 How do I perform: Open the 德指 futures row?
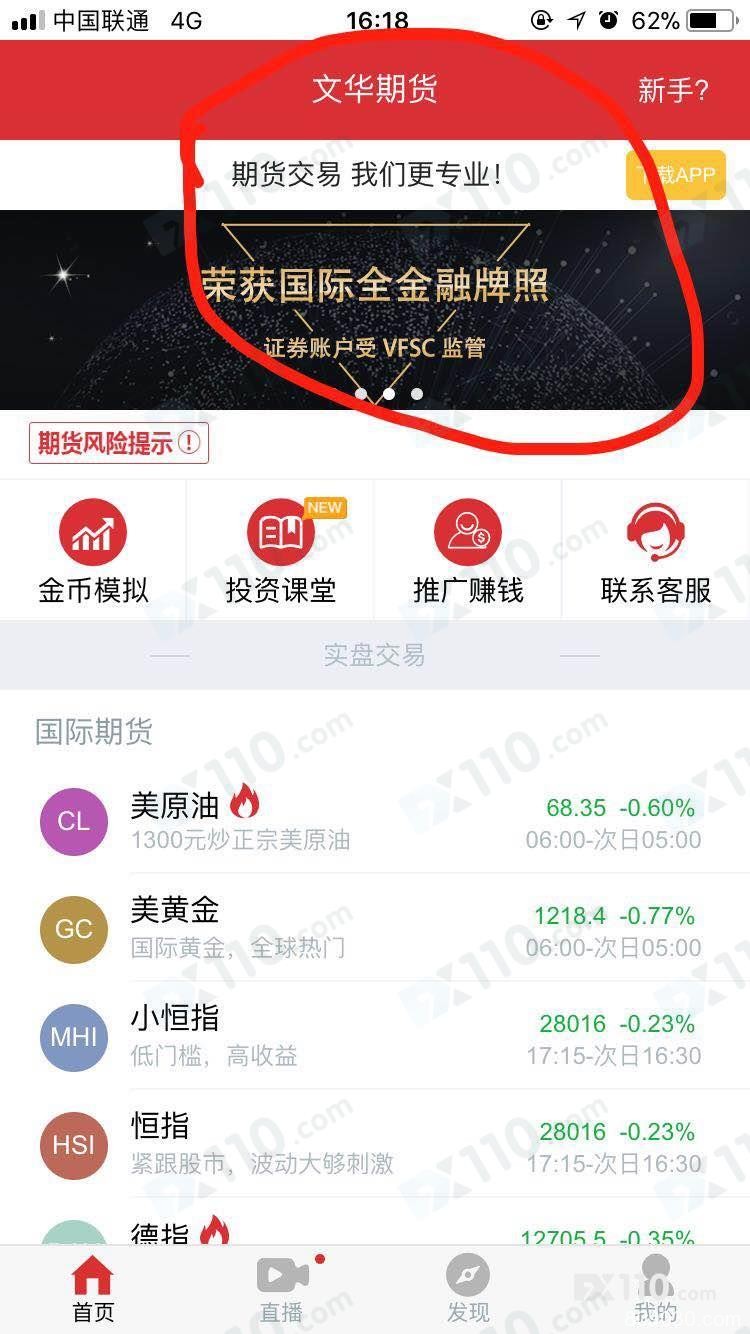pyautogui.click(x=374, y=1232)
